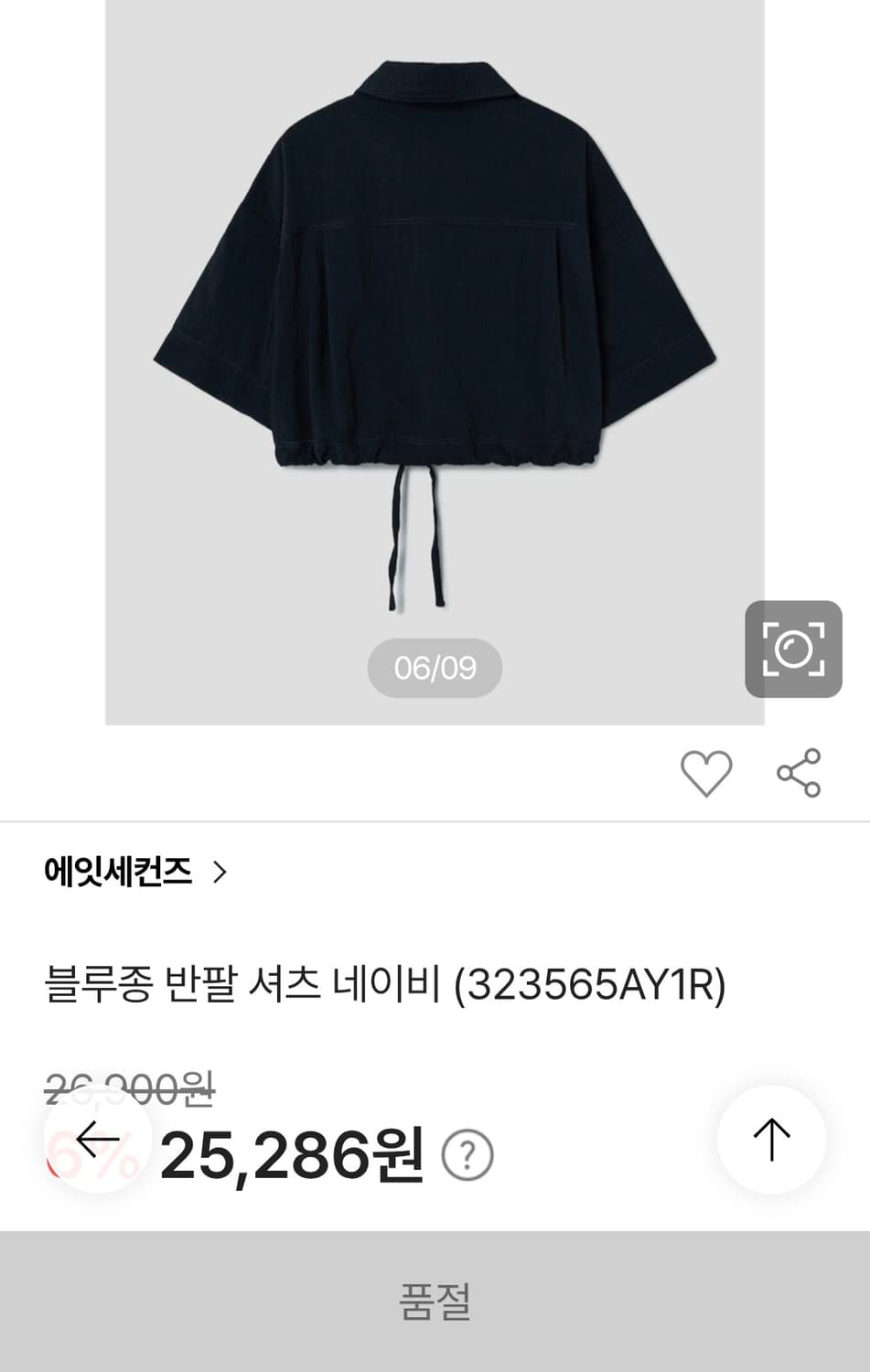
Task: Tap the gray image carousel indicator
Action: tap(435, 668)
